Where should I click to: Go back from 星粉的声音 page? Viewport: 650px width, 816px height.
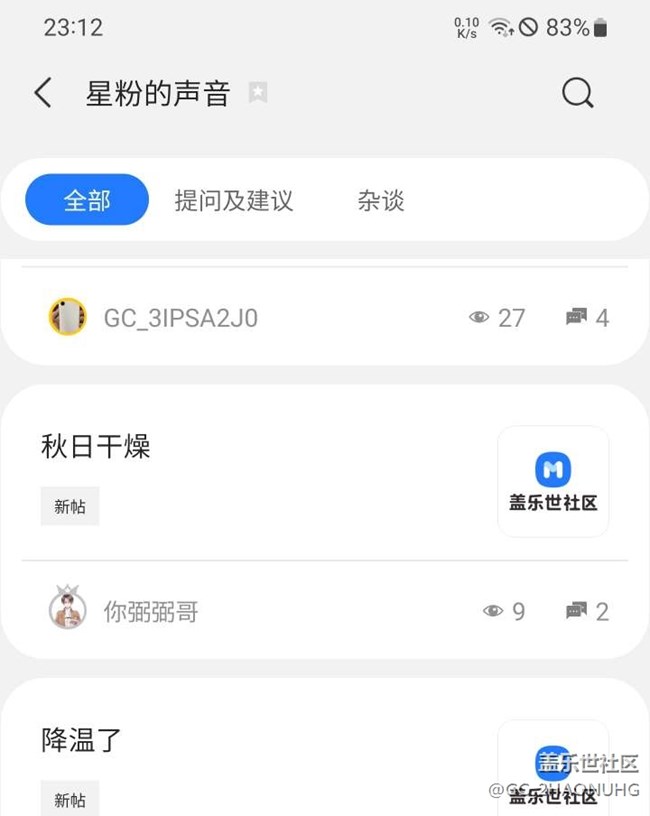coord(42,93)
